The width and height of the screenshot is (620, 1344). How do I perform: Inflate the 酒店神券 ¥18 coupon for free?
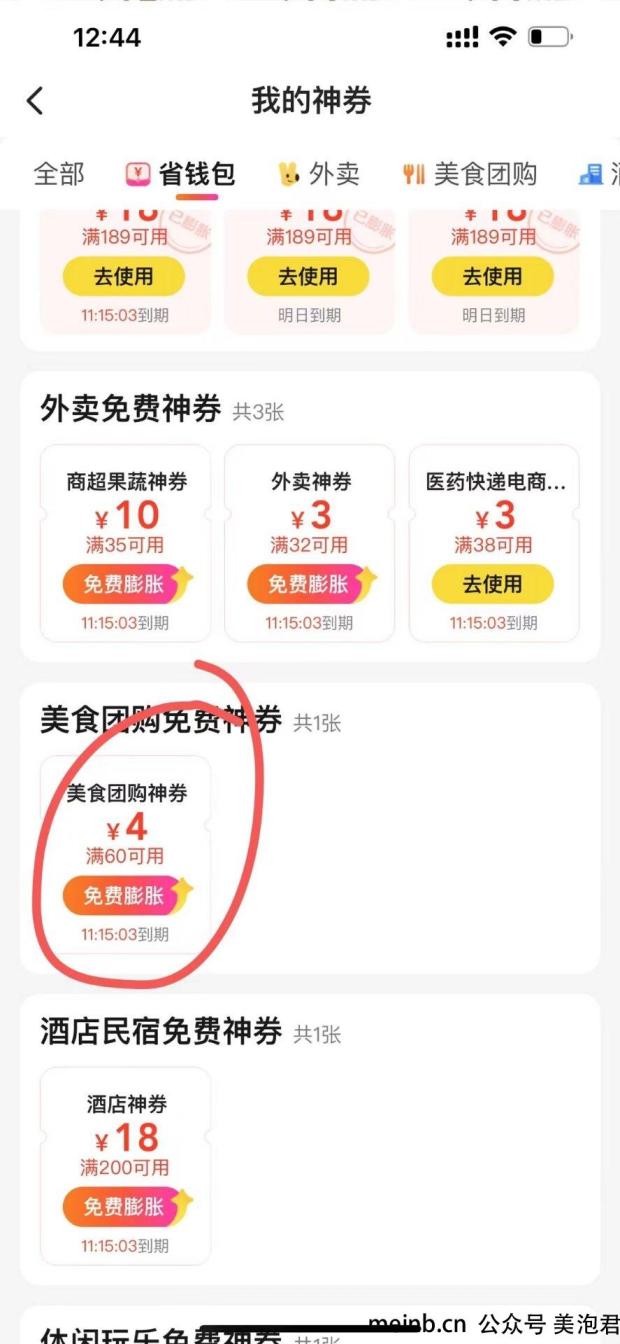click(x=125, y=1206)
